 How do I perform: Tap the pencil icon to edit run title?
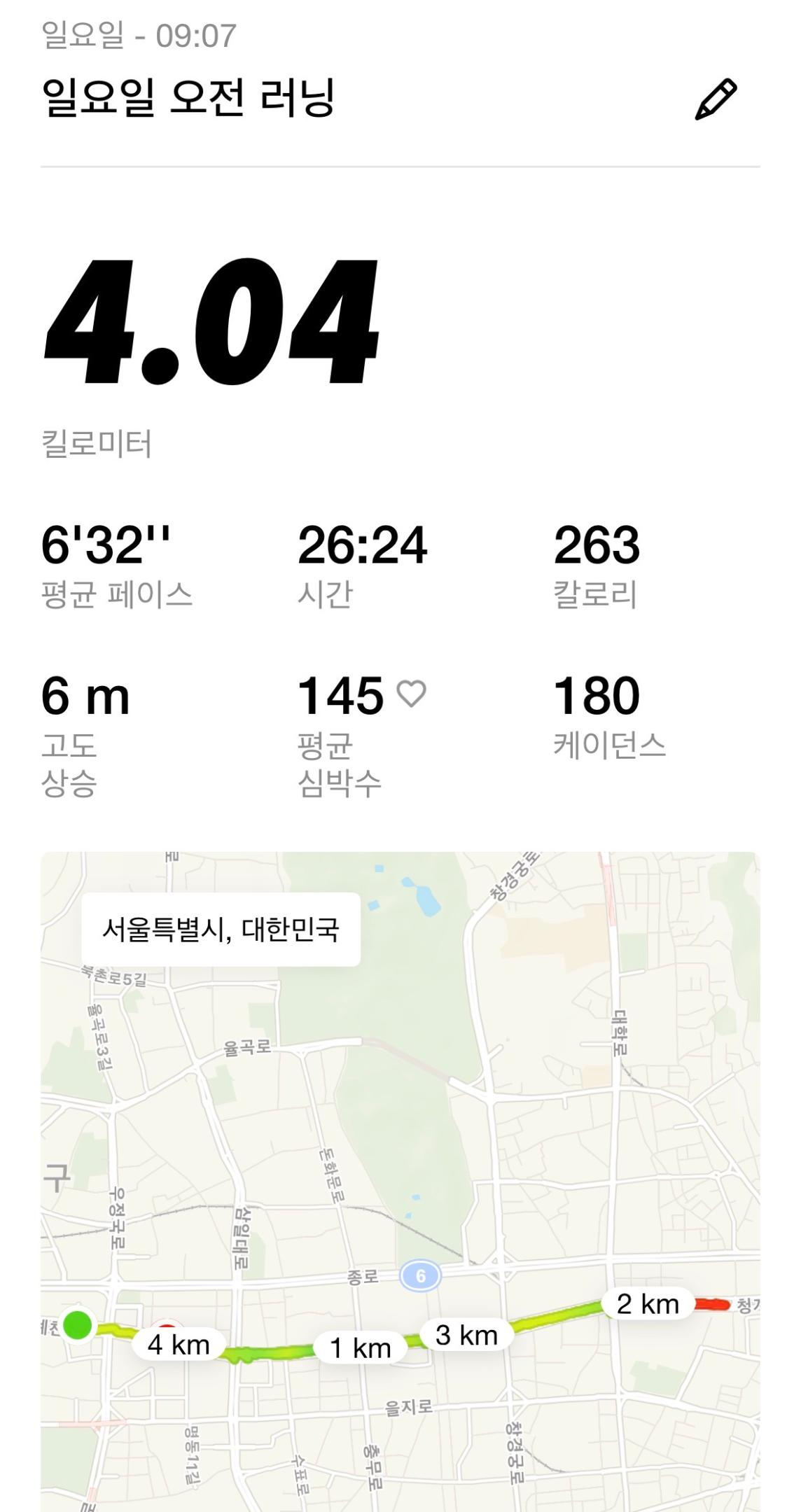click(x=716, y=99)
